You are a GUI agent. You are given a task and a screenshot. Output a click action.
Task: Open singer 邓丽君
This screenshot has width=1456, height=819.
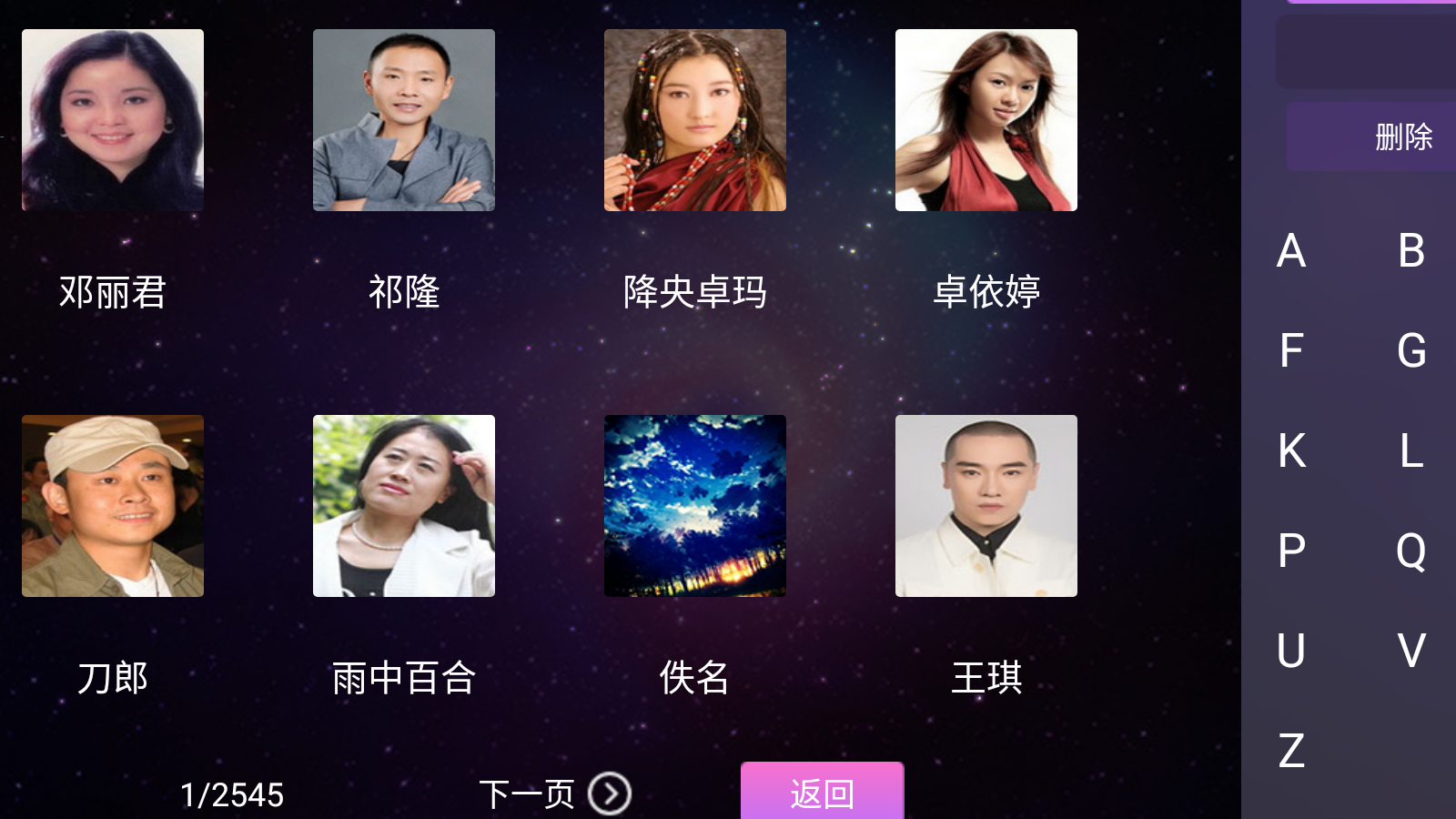click(113, 120)
